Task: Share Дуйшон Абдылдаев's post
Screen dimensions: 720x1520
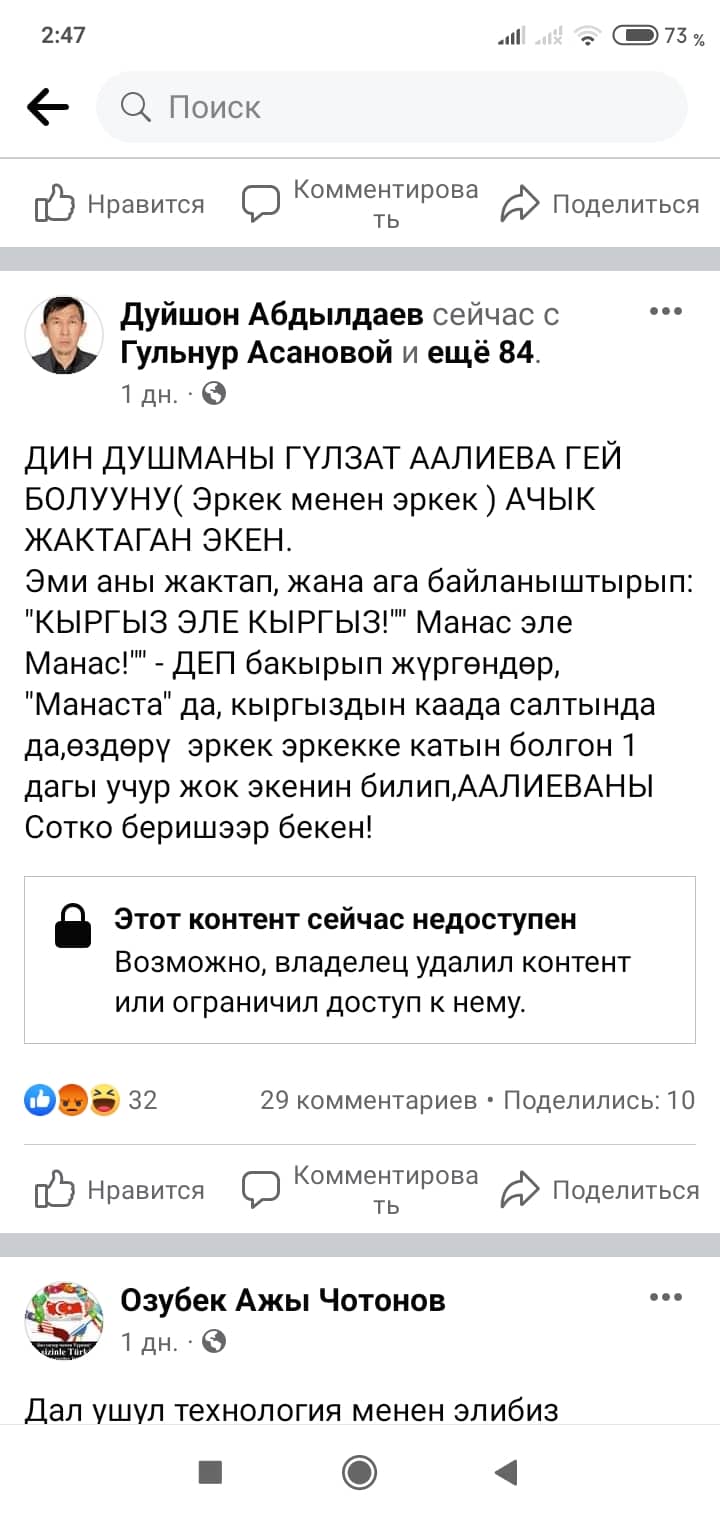Action: pyautogui.click(x=600, y=1190)
